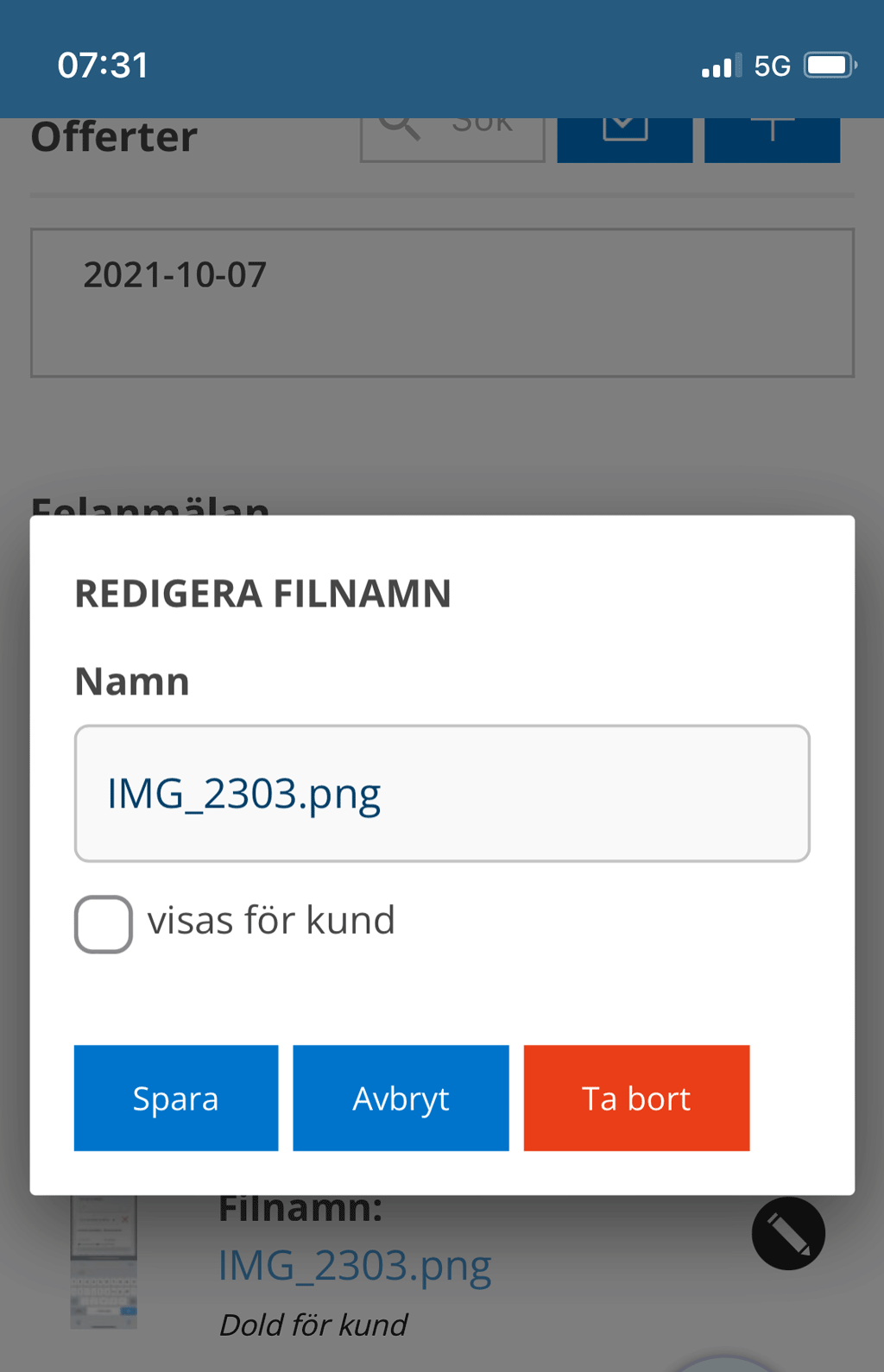This screenshot has height=1372, width=884.
Task: Collapse the Offerter section
Action: pyautogui.click(x=114, y=136)
